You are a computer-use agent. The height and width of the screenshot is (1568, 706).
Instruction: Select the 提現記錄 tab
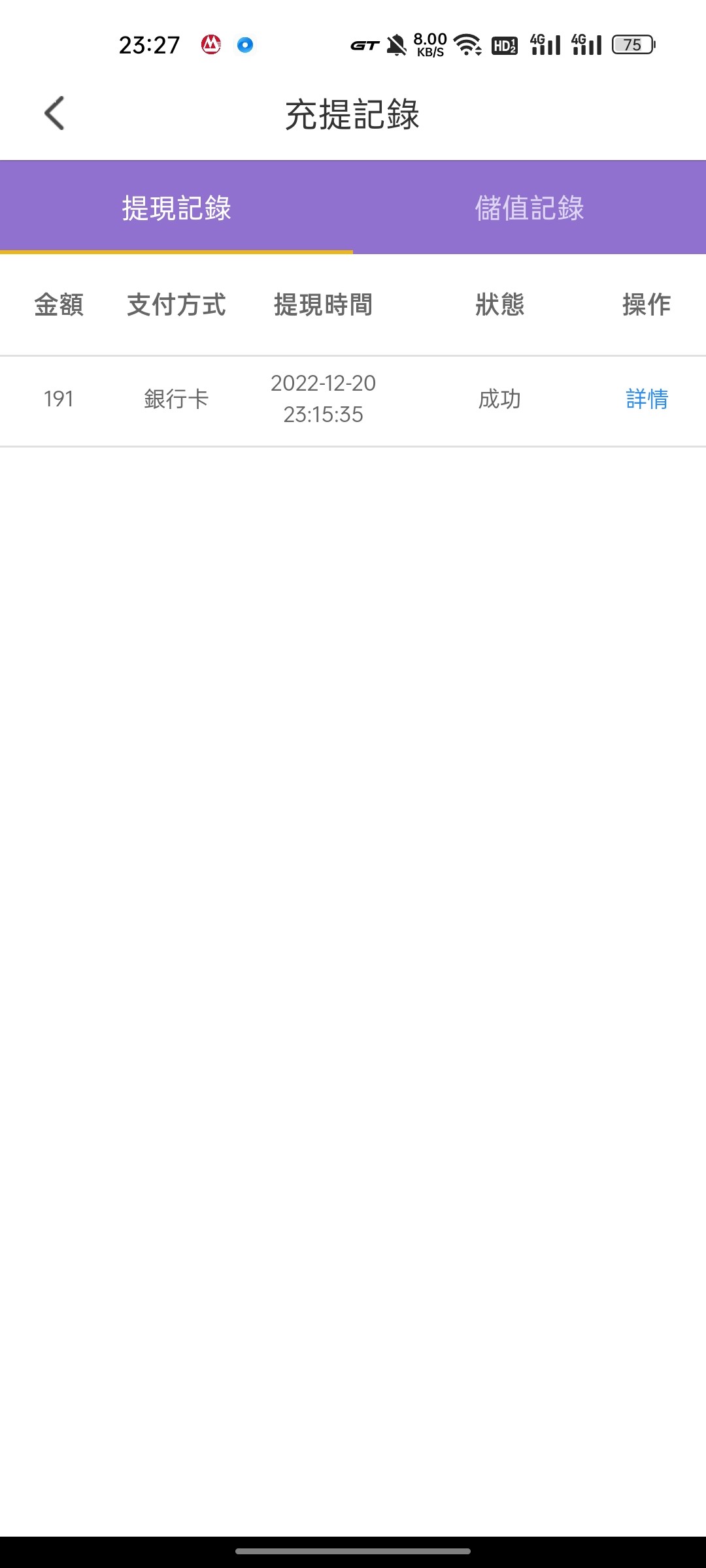176,208
